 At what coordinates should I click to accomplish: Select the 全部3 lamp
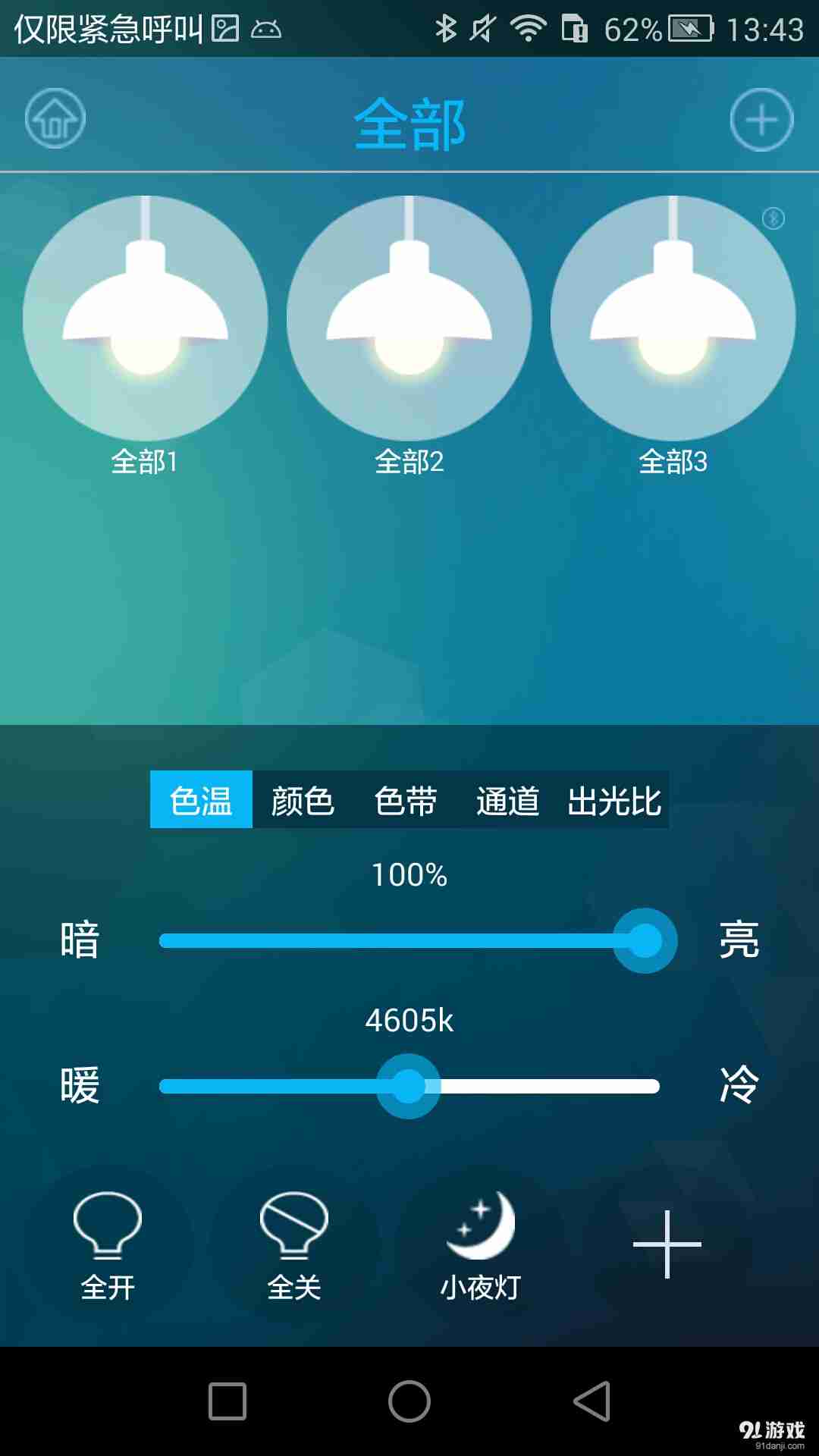click(x=673, y=318)
